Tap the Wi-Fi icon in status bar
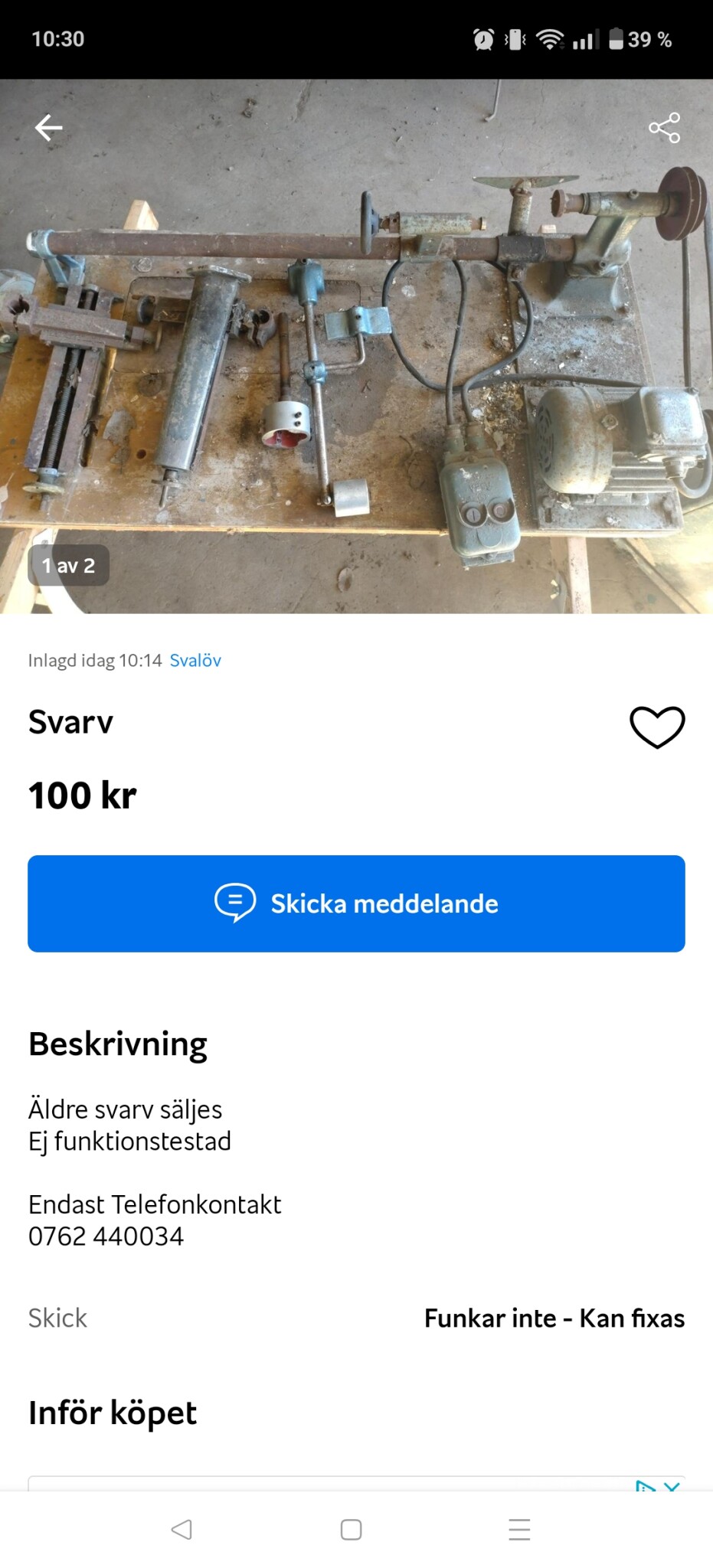 tap(550, 38)
